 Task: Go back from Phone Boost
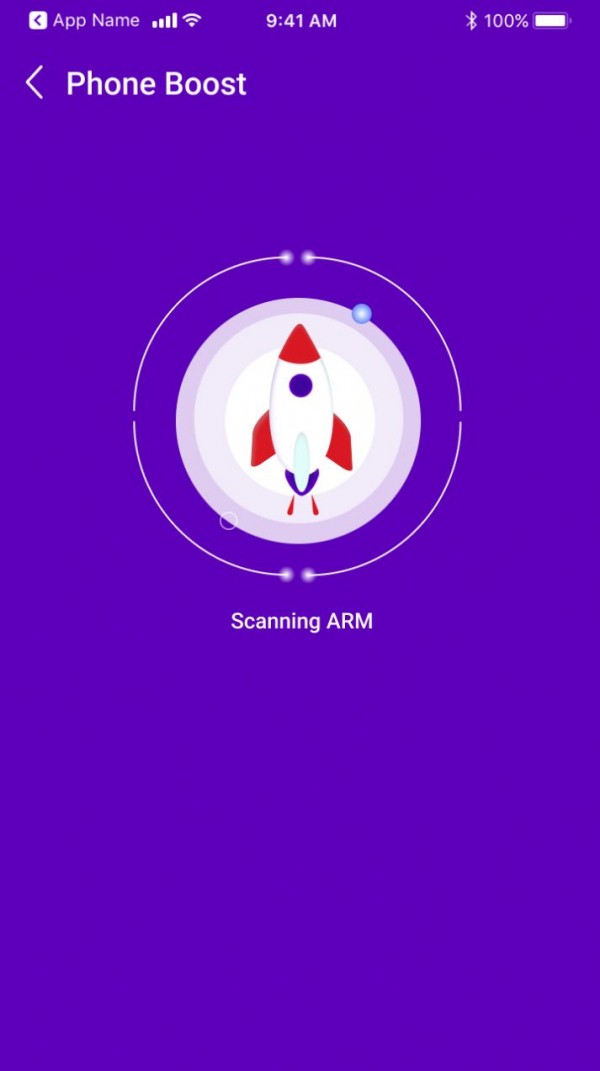coord(35,83)
